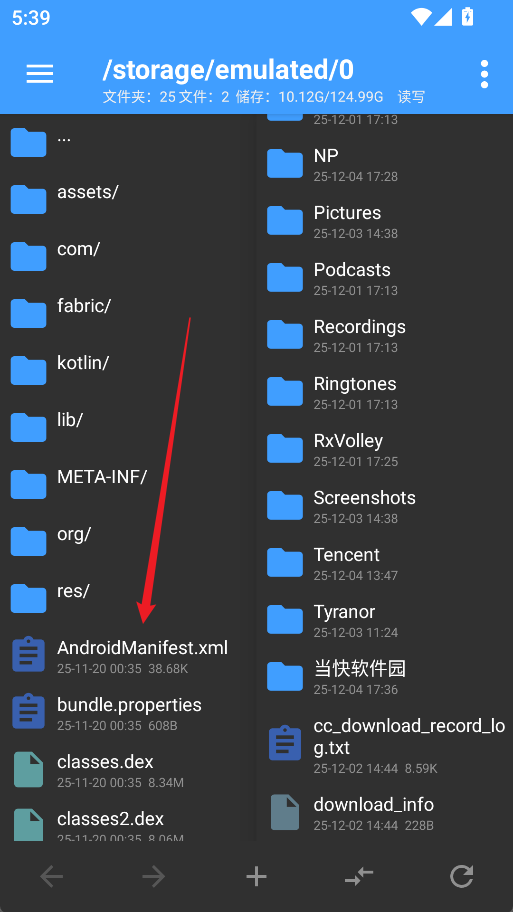Open the Screenshots folder
This screenshot has height=912, width=513.
(384, 507)
